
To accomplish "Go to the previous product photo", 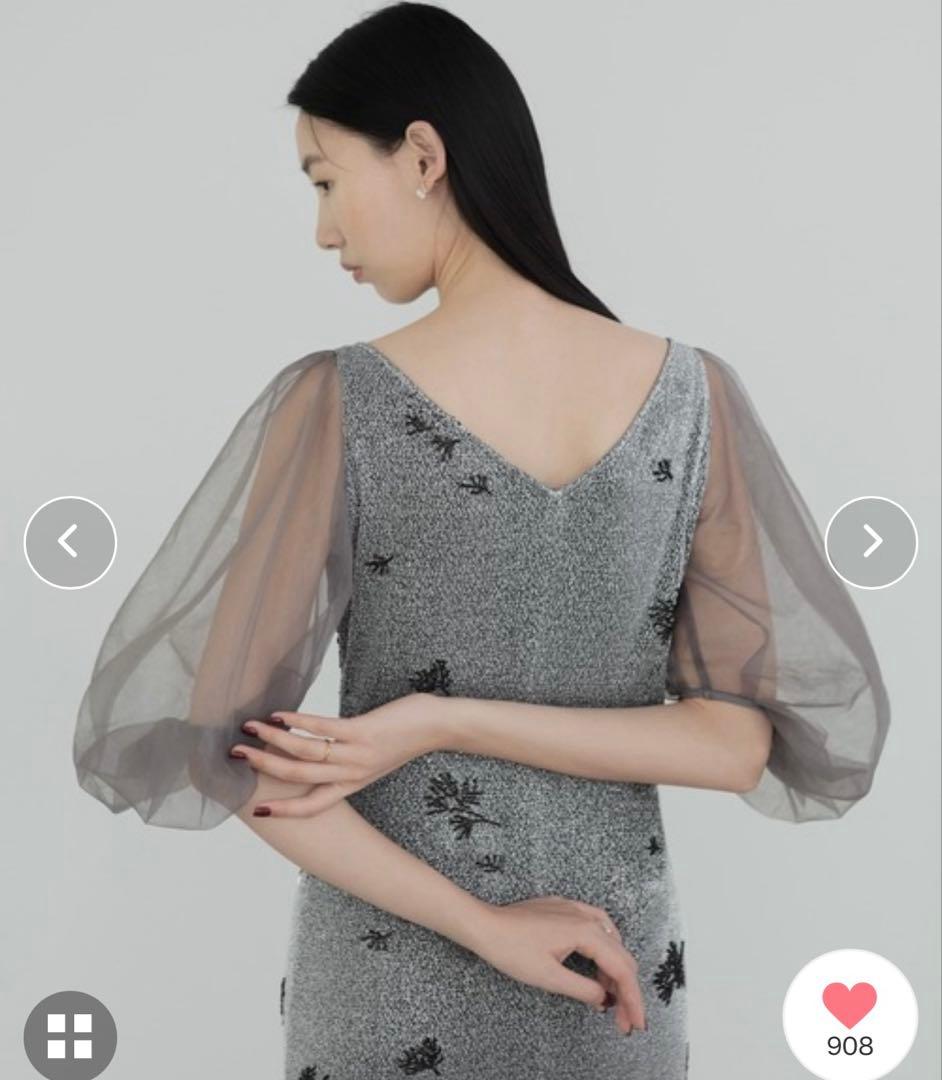I will click(x=70, y=542).
